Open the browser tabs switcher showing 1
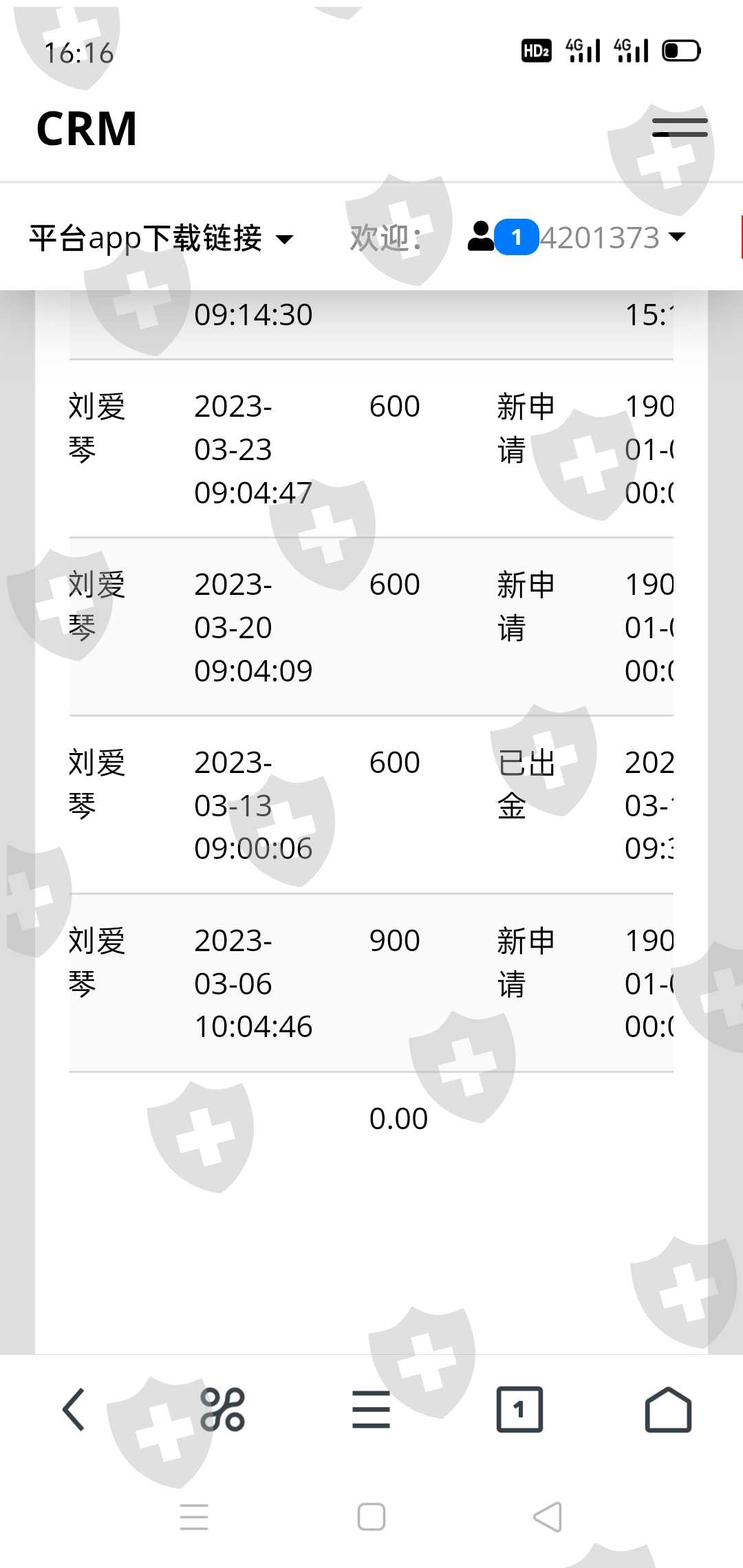This screenshot has width=743, height=1568. pyautogui.click(x=519, y=1409)
